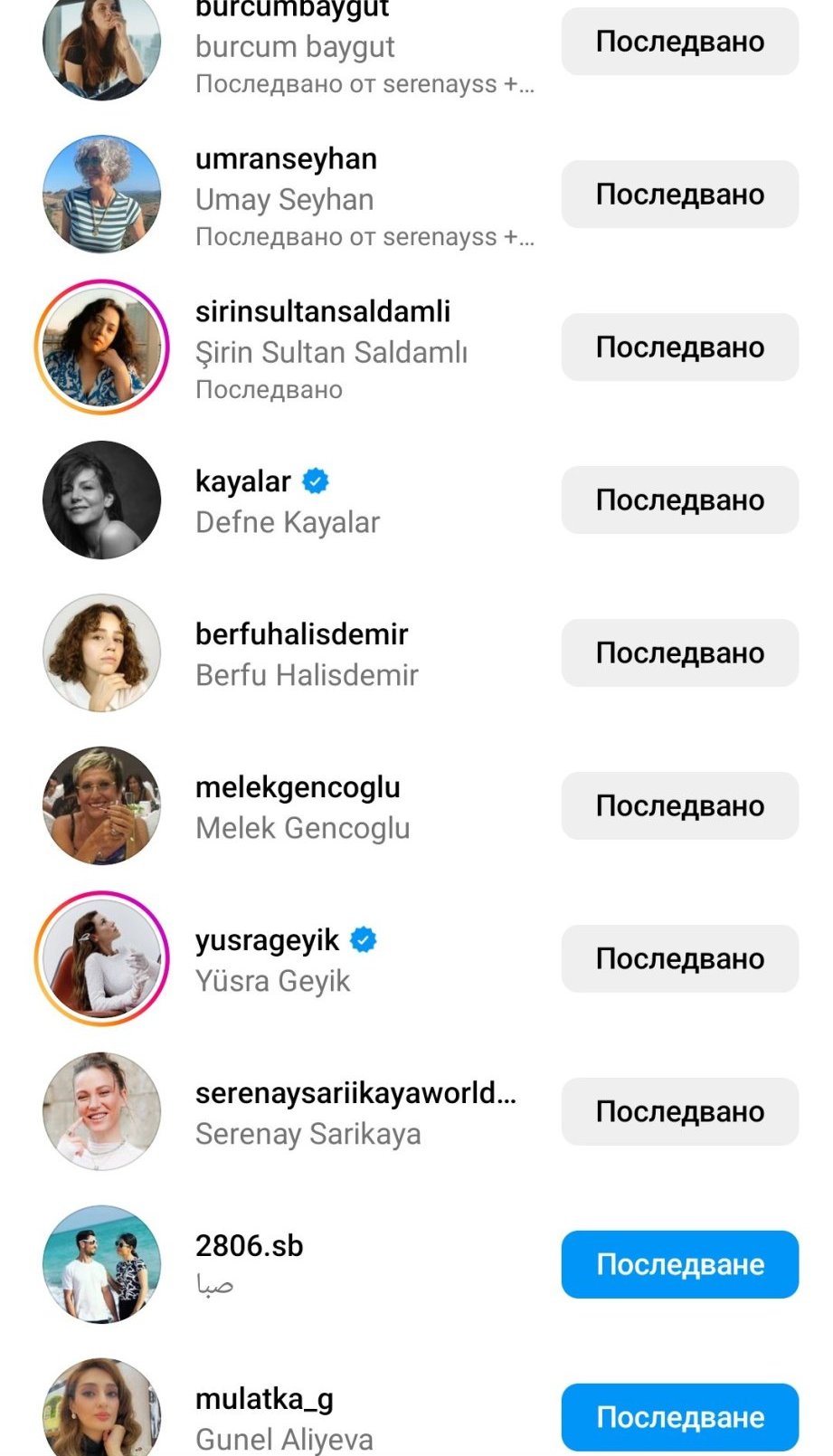The image size is (833, 1456).
Task: Open mulatka_g Gunel Aliyeva profile
Action: tap(264, 1400)
